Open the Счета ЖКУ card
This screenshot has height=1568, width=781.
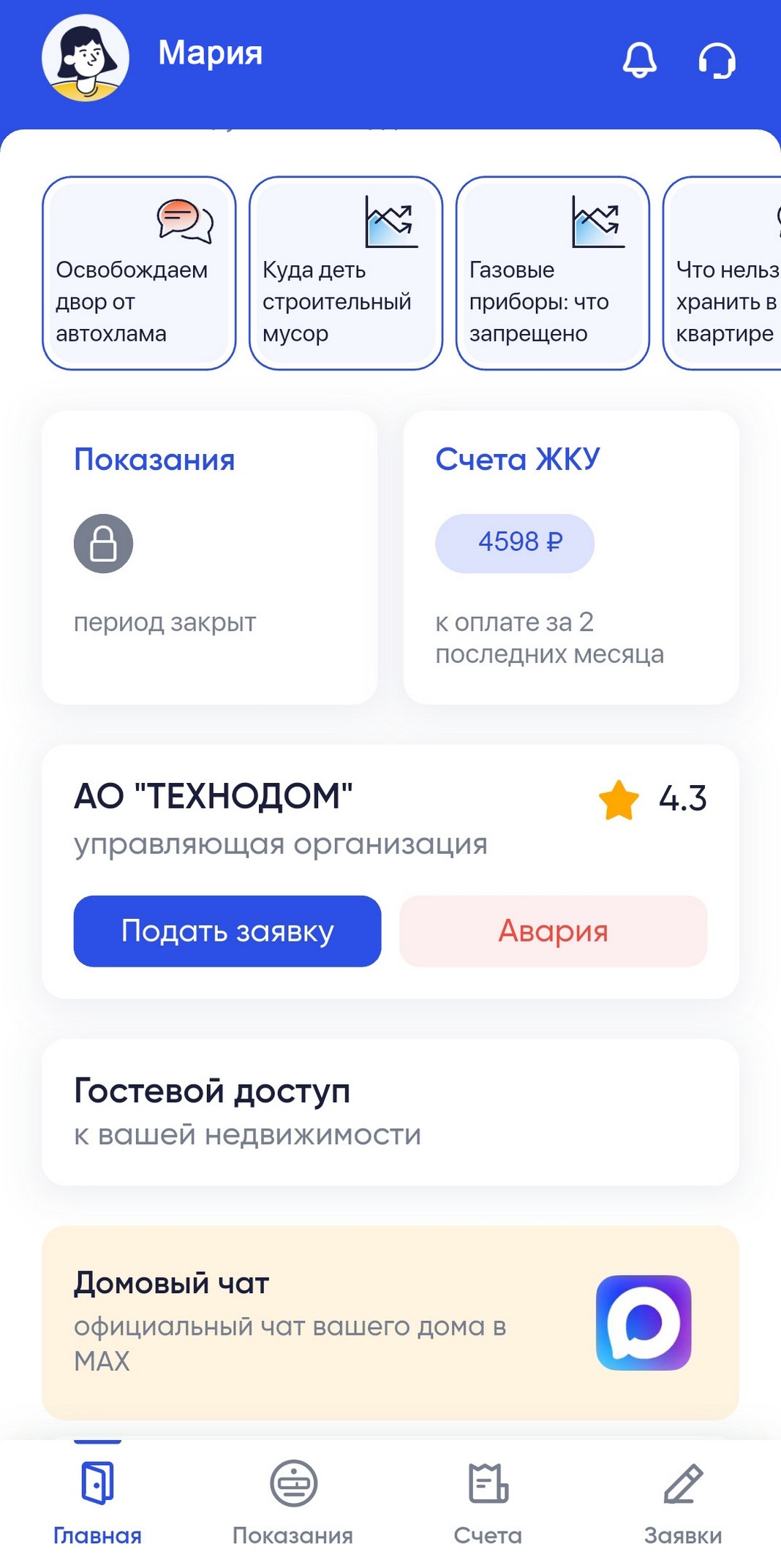click(570, 557)
